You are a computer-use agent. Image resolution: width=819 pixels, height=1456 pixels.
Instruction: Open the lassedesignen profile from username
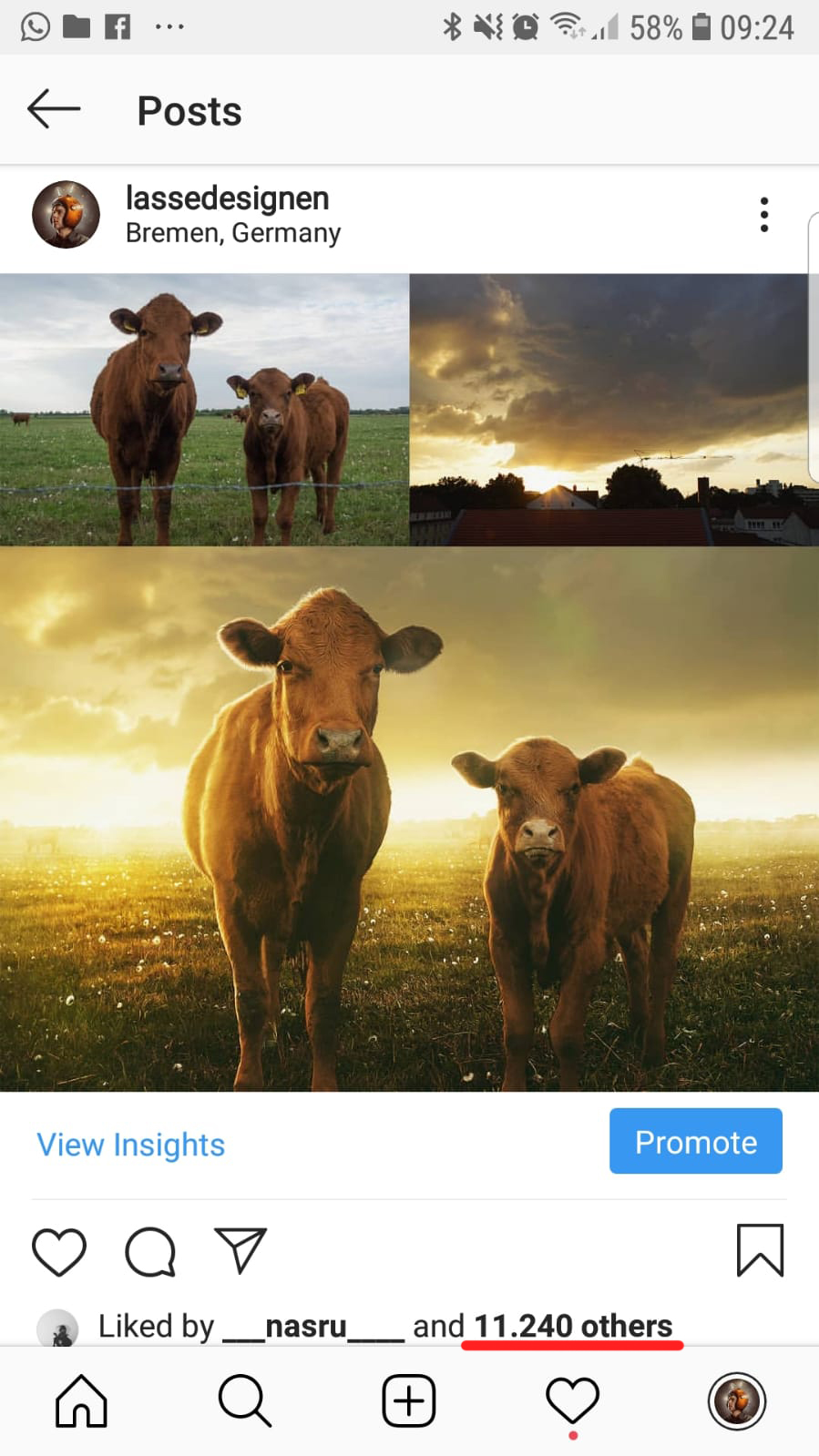click(x=227, y=198)
